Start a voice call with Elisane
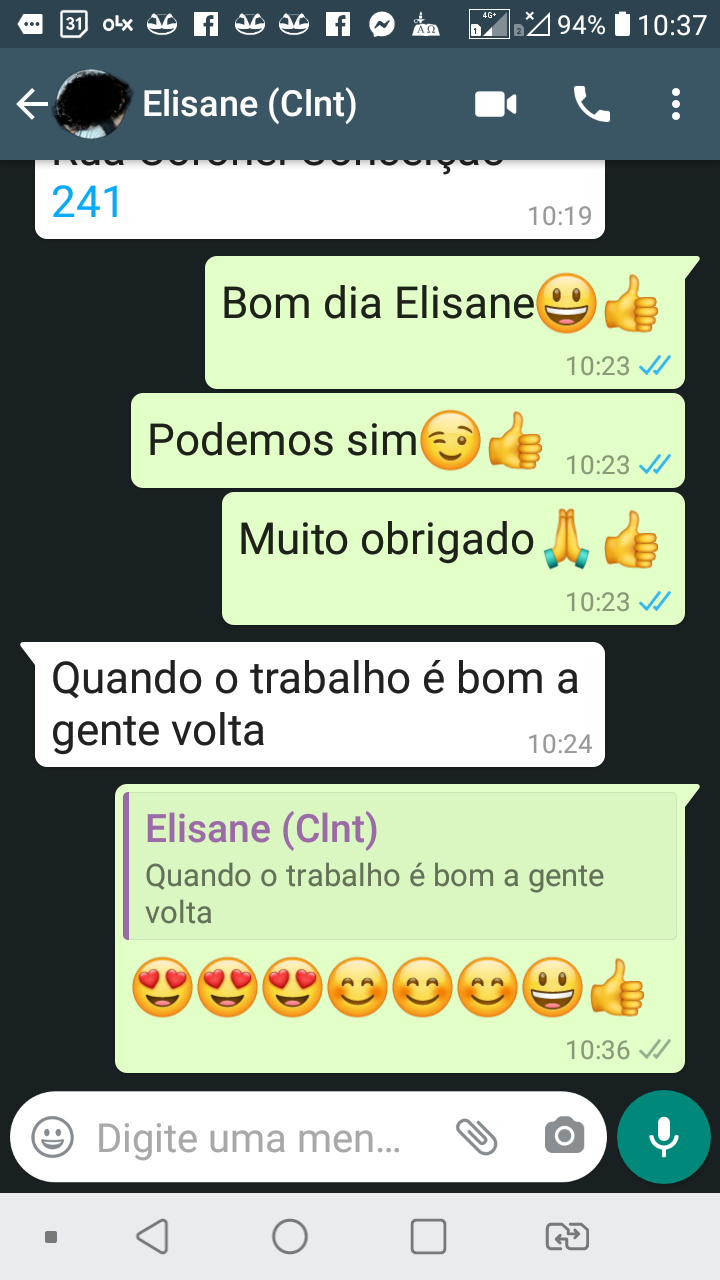 [x=591, y=104]
